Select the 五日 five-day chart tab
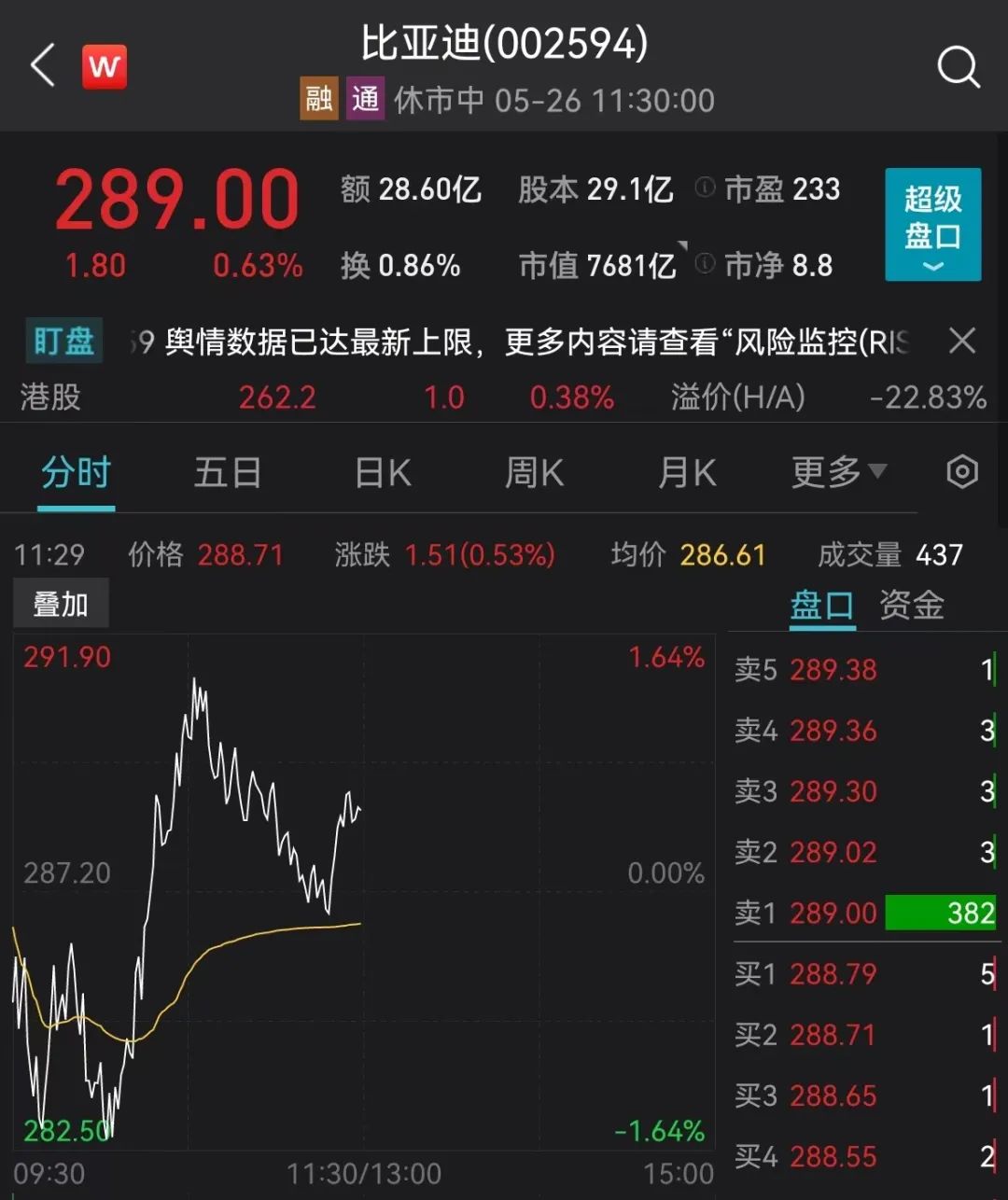 227,473
